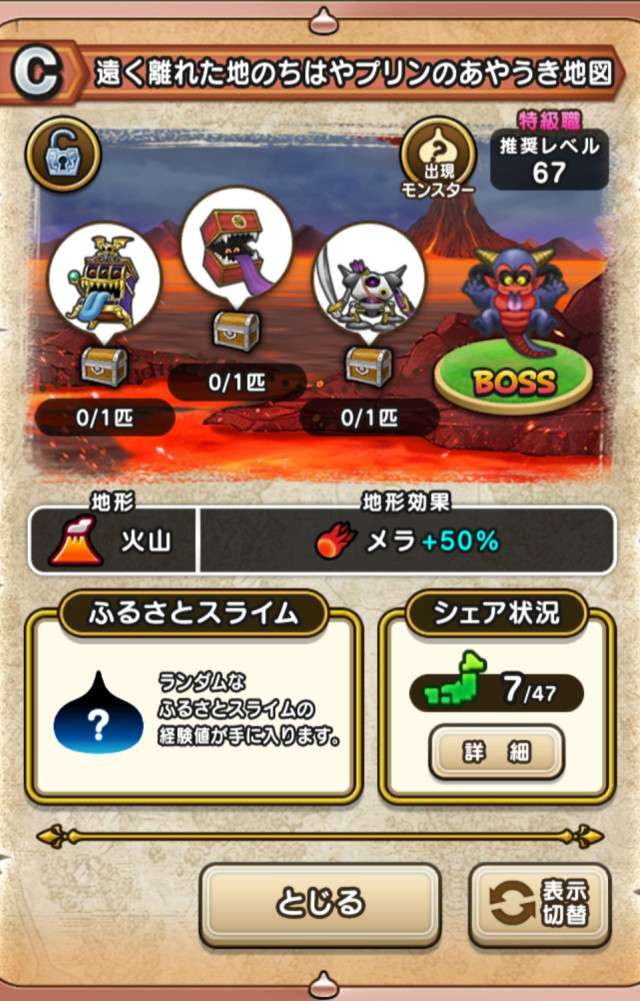The height and width of the screenshot is (1001, 640).
Task: Tap the unlock padlock icon
Action: 62,154
